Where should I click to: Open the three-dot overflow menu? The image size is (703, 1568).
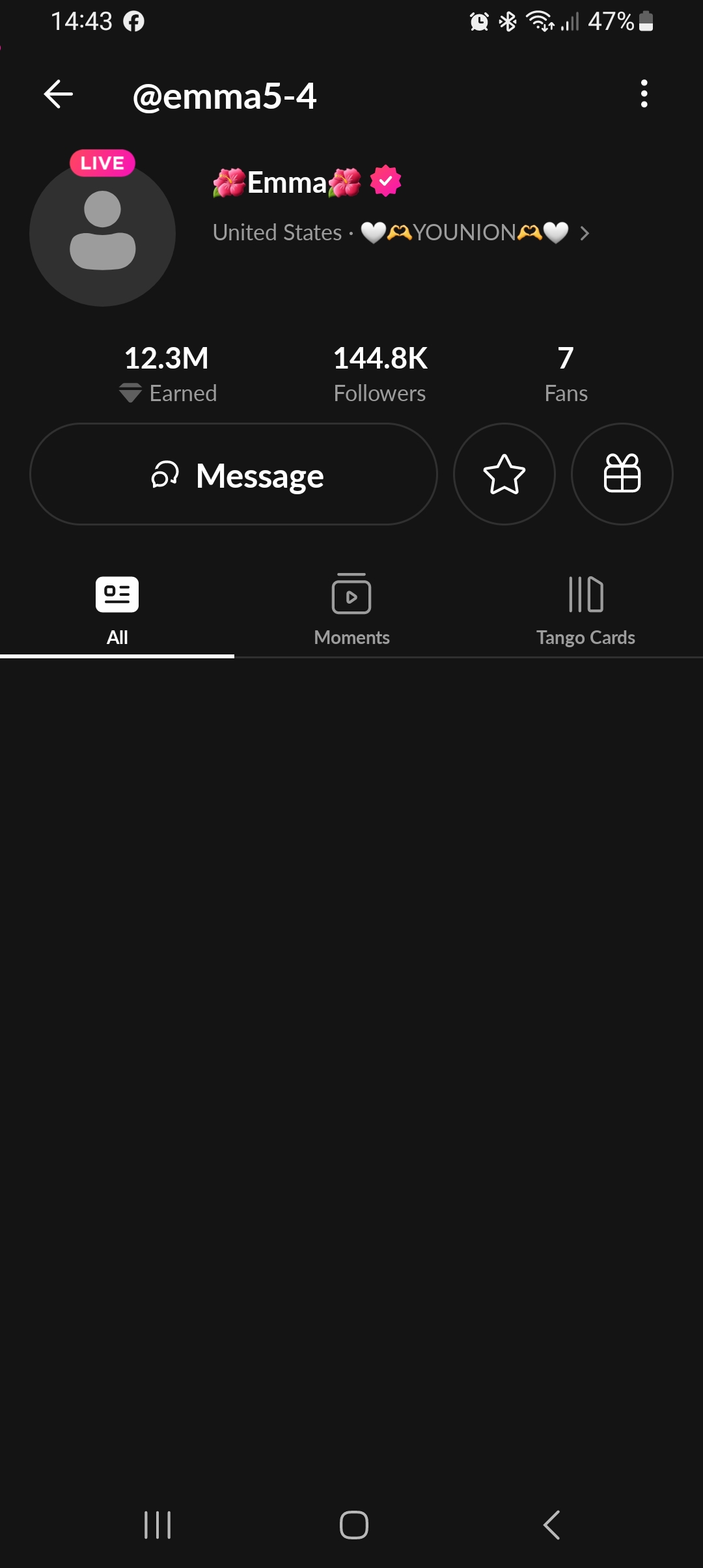pyautogui.click(x=644, y=94)
